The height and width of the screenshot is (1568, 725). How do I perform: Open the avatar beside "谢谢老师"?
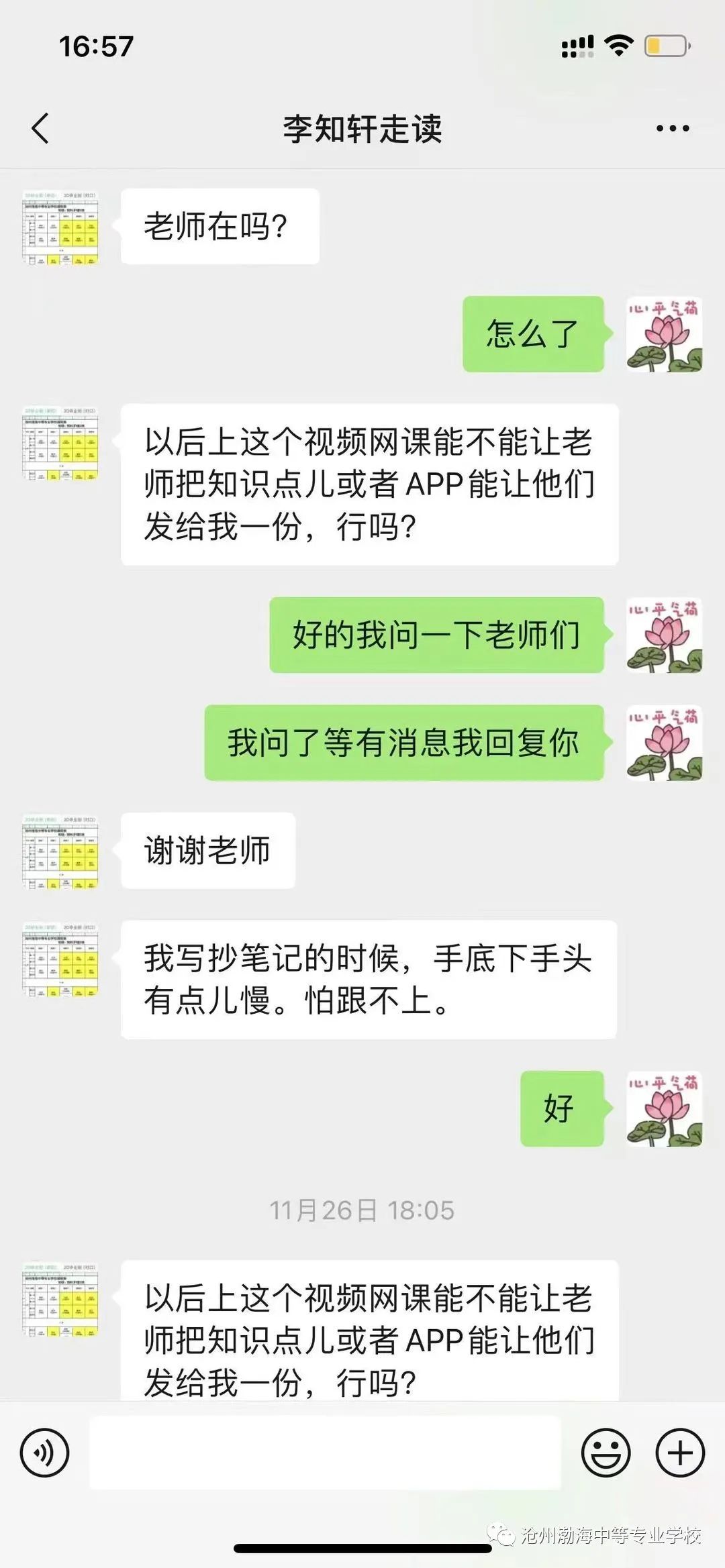click(60, 851)
